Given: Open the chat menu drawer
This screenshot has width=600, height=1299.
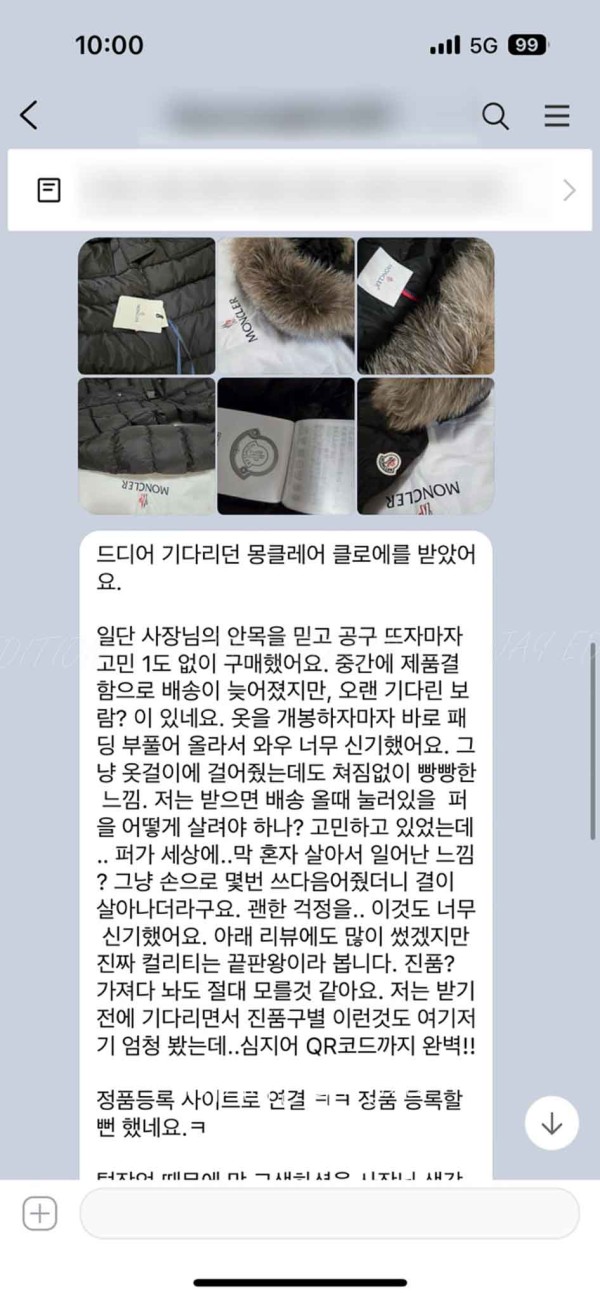Looking at the screenshot, I should tap(557, 115).
